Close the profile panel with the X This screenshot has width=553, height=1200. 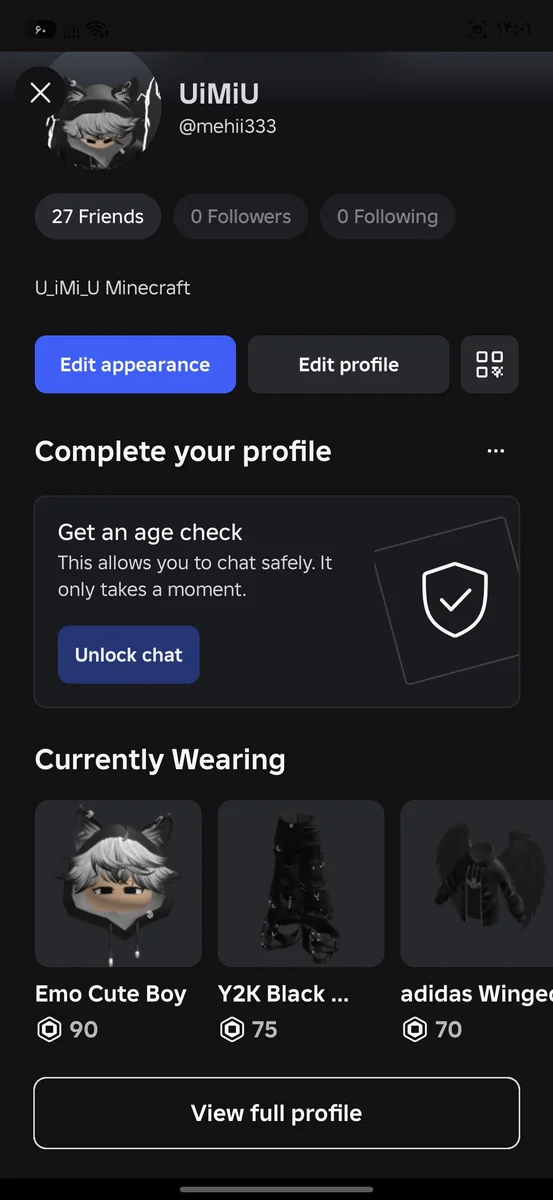click(40, 93)
